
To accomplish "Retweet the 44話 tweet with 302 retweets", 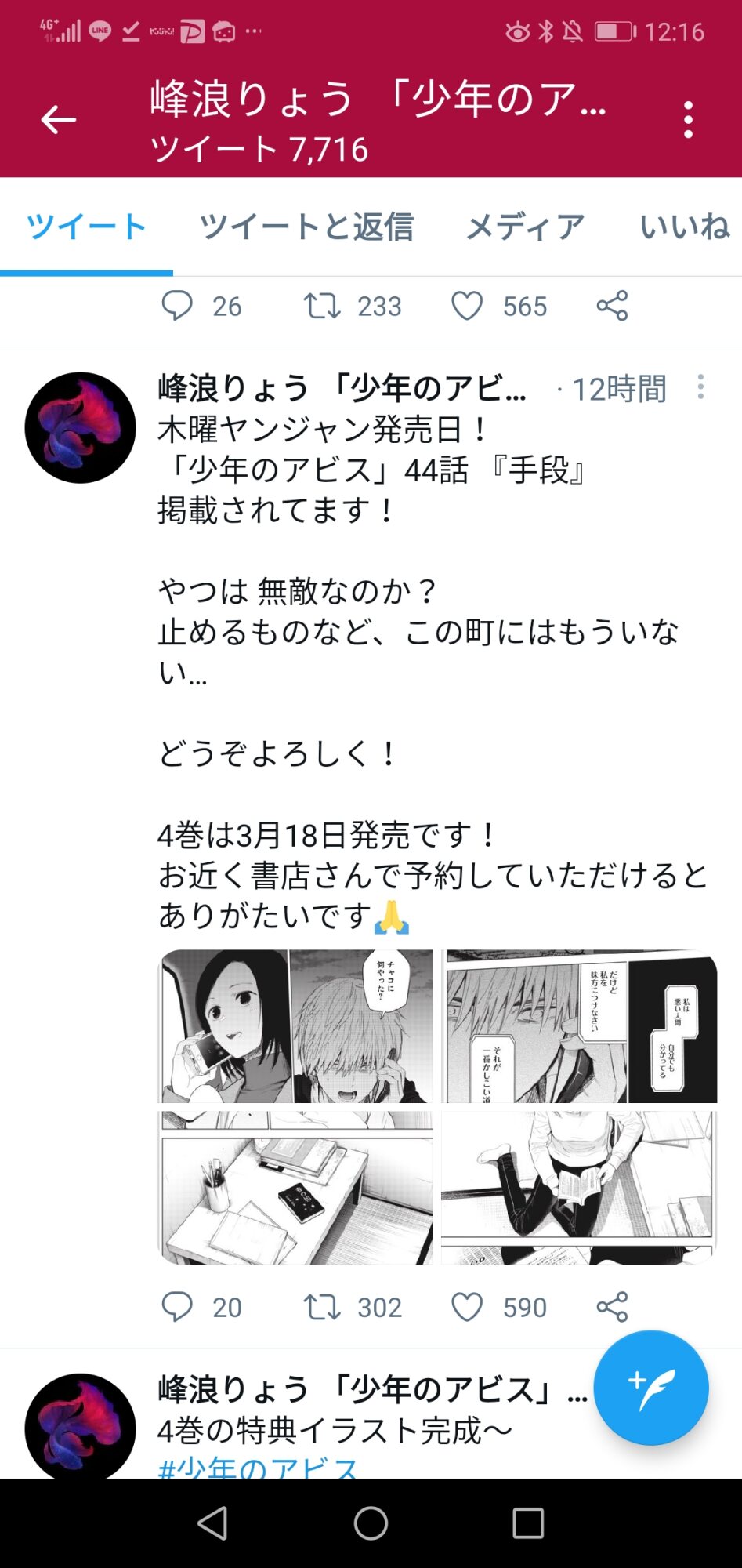I will pyautogui.click(x=322, y=1307).
